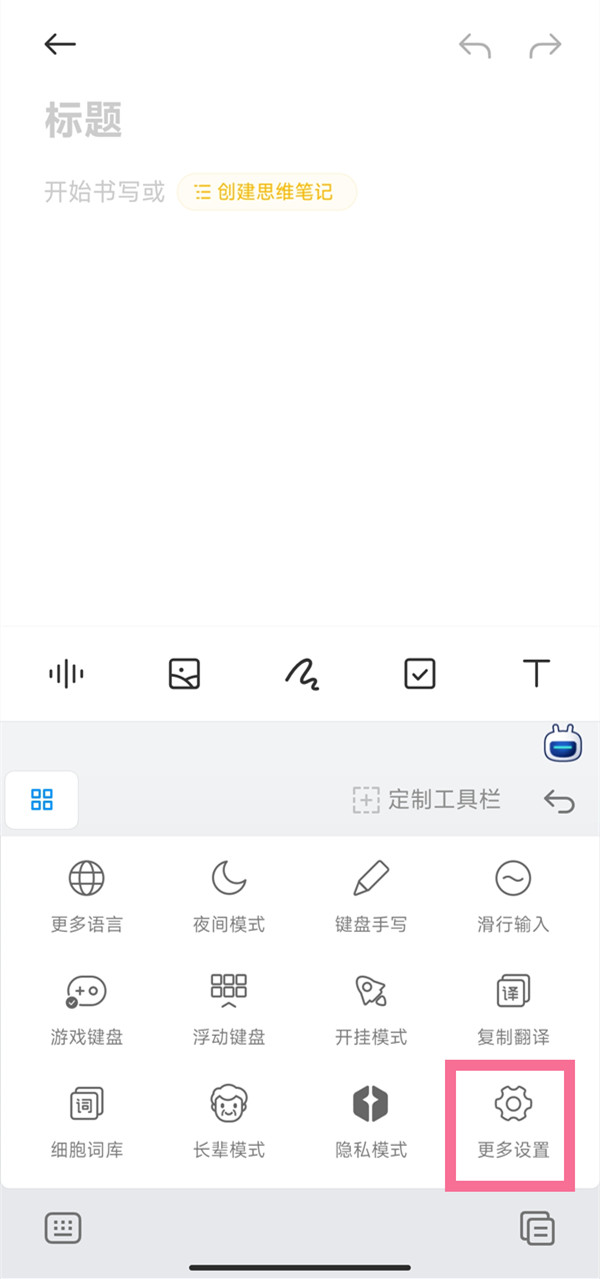Start a voice recording note
Image resolution: width=600 pixels, height=1279 pixels.
click(x=66, y=674)
